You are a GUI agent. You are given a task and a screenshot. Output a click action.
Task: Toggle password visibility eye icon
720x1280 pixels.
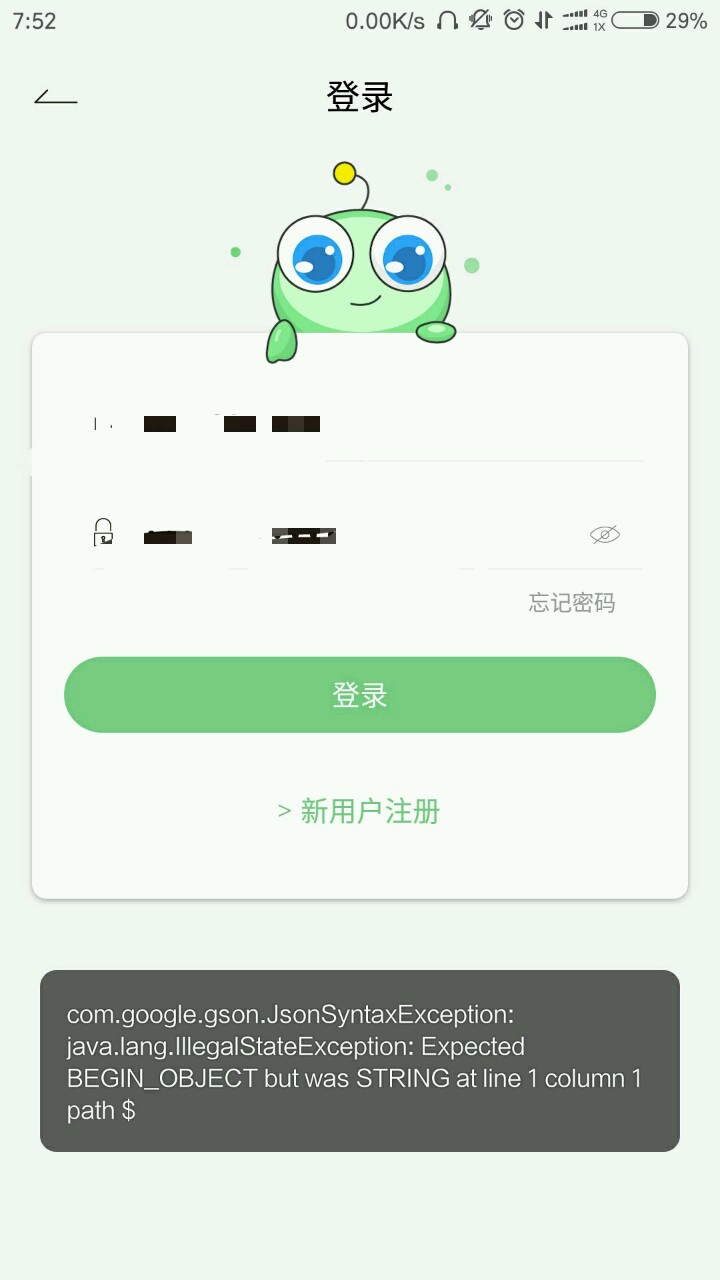[605, 534]
